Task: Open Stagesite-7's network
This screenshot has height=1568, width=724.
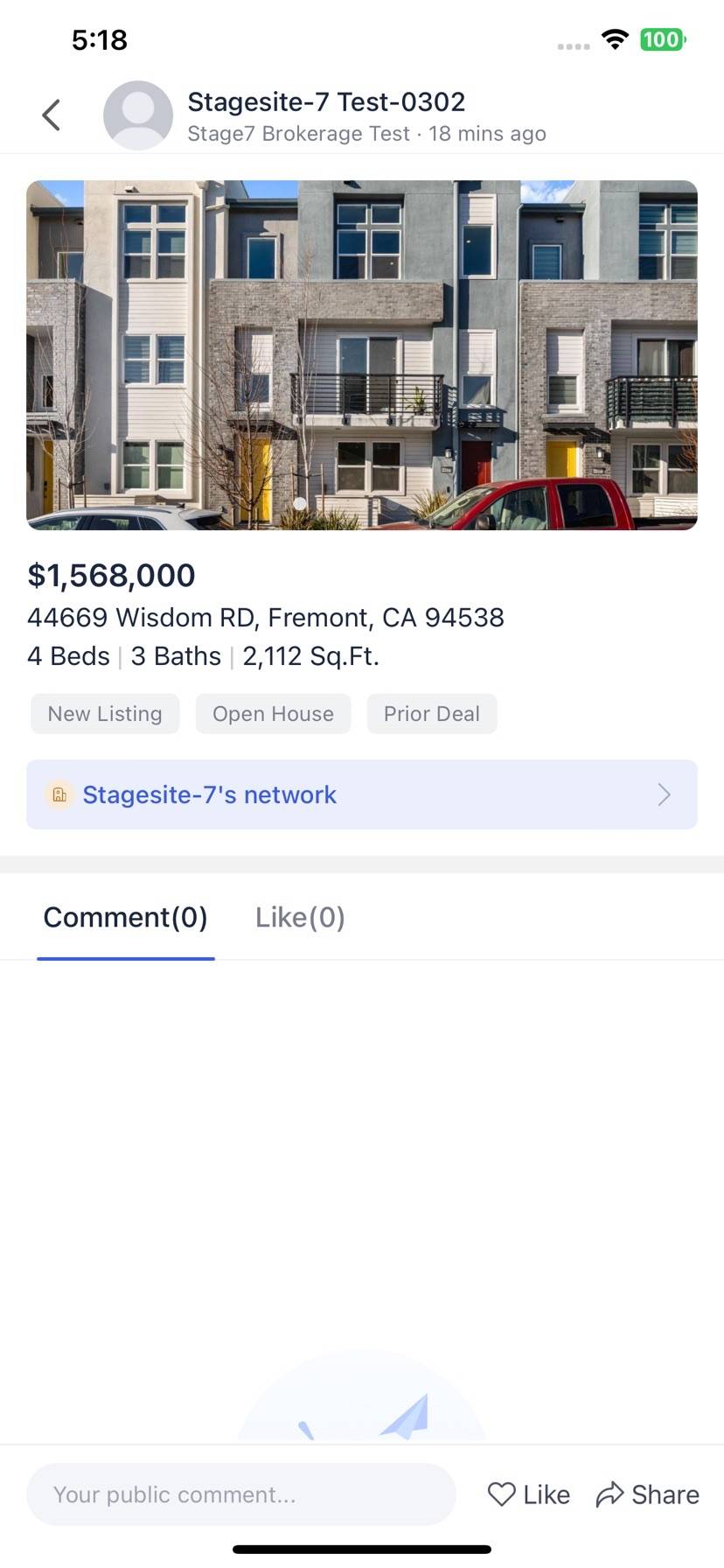Action: [x=362, y=794]
